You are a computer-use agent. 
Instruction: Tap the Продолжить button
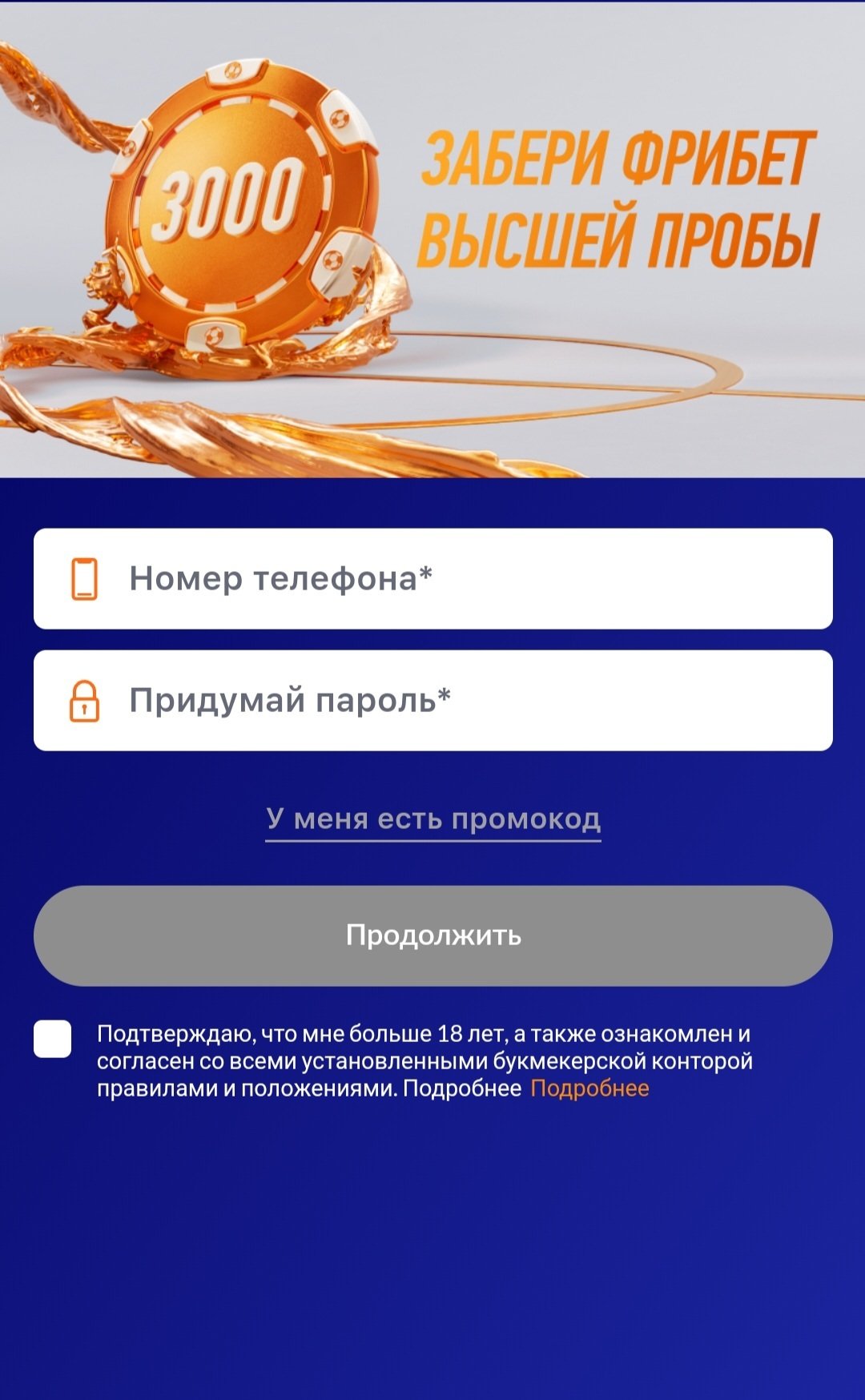click(433, 935)
